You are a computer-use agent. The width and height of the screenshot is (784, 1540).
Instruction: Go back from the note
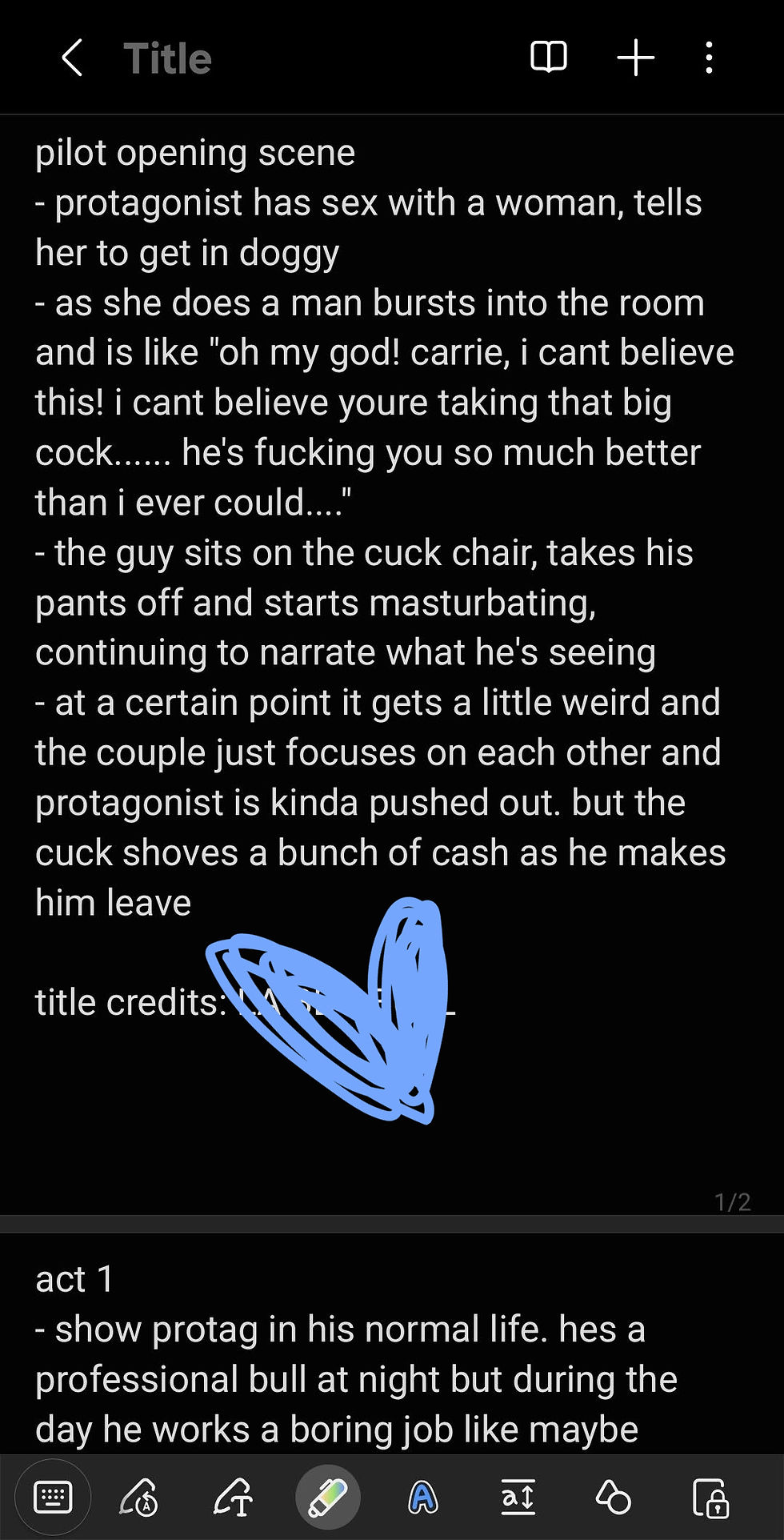(x=72, y=58)
